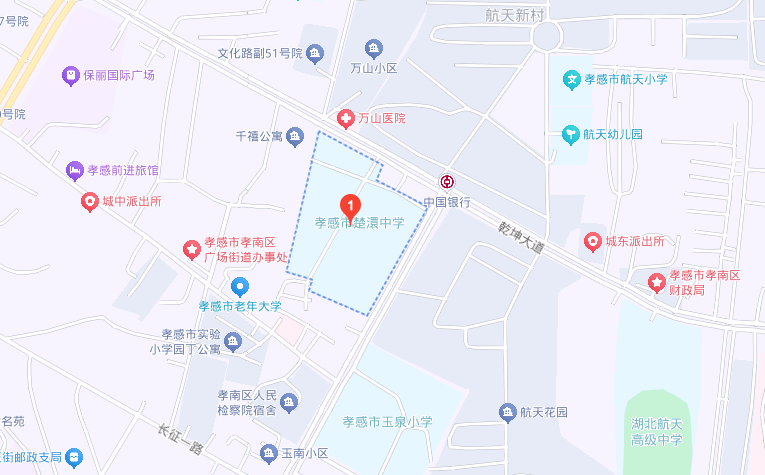This screenshot has height=475, width=765.
Task: Select the 孝感前进旅馆 hotel marker
Action: 75,171
